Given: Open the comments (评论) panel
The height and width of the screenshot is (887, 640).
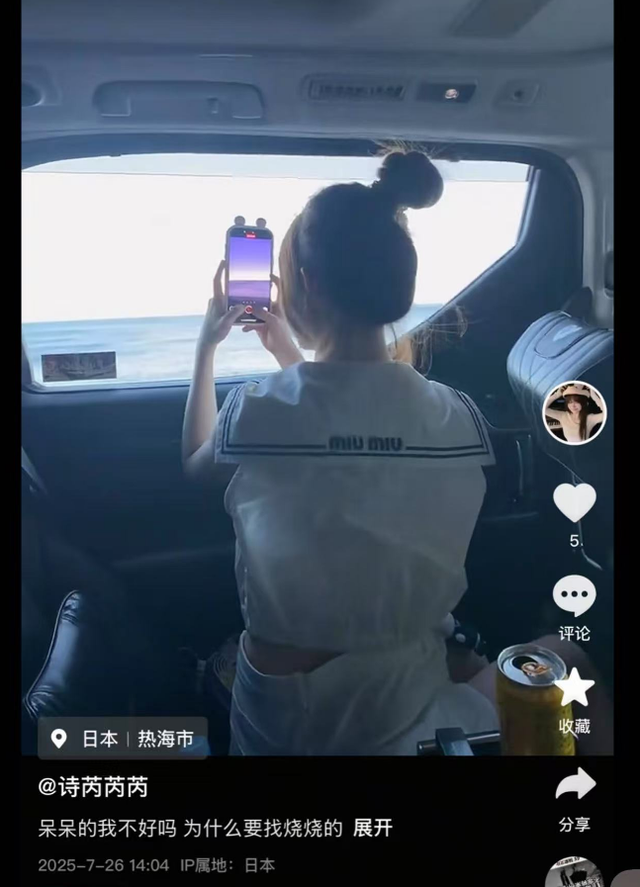Looking at the screenshot, I should tap(574, 597).
